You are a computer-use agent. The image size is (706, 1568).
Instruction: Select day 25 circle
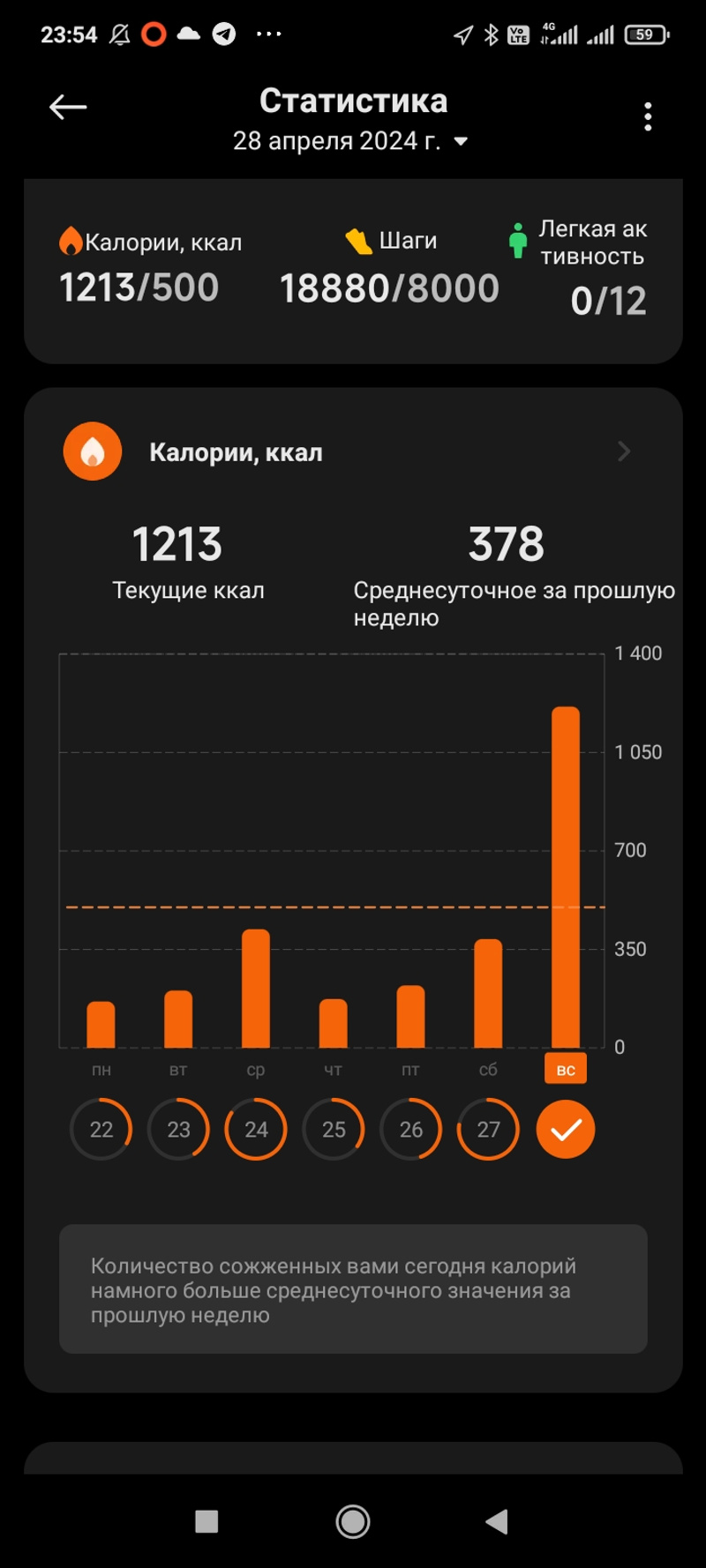(x=334, y=1130)
